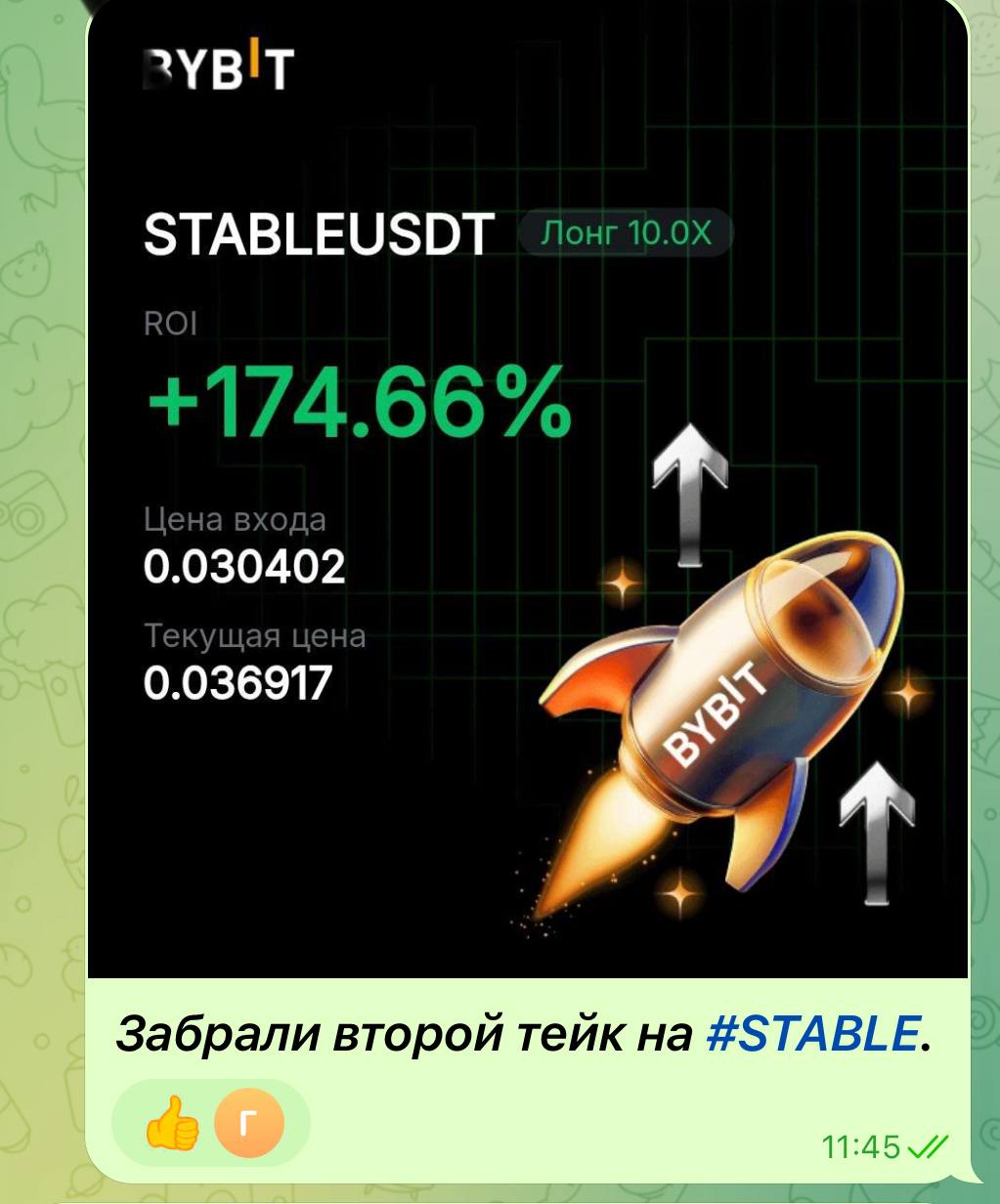Open the #STABLE hashtag link
The image size is (1000, 1204).
point(811,1033)
